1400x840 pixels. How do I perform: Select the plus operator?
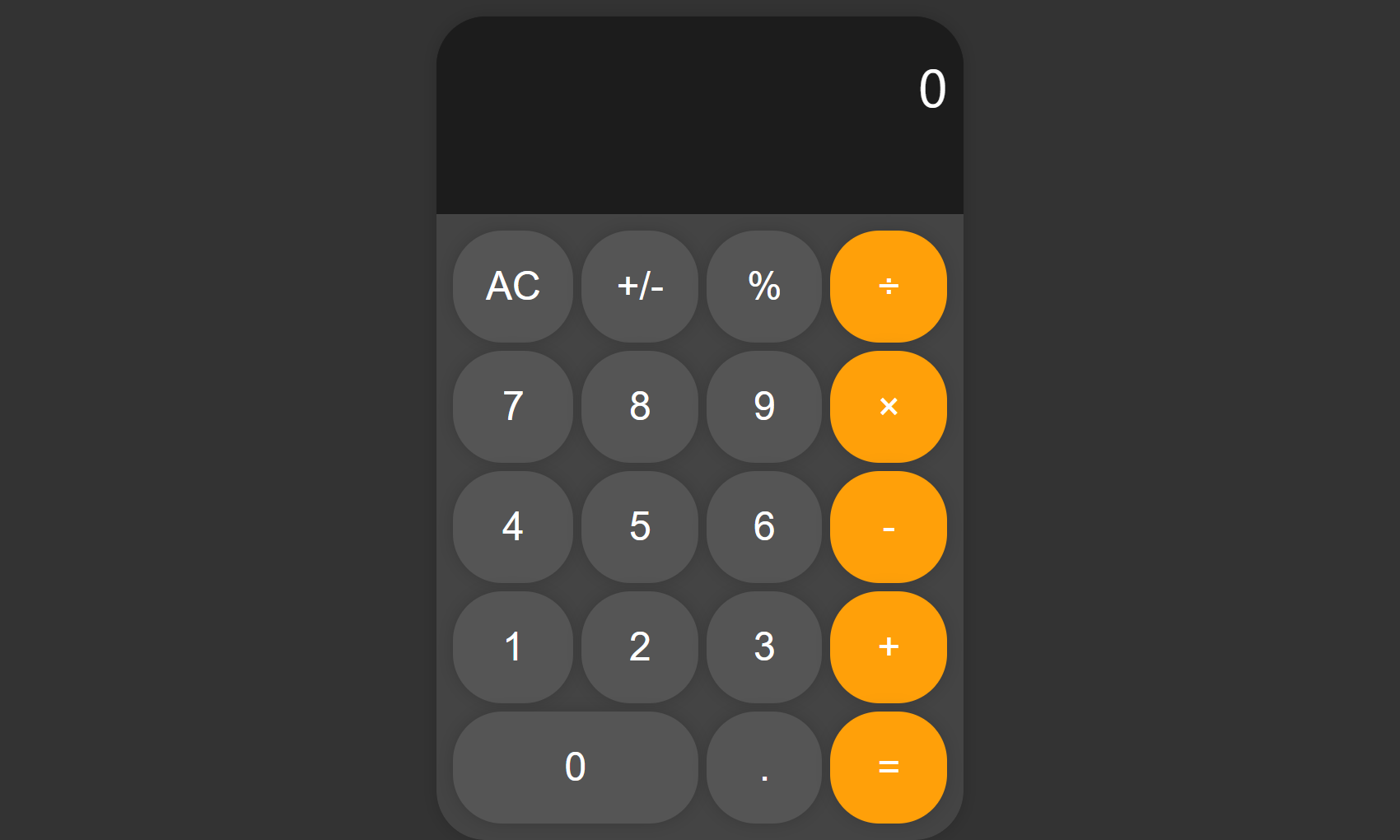888,647
